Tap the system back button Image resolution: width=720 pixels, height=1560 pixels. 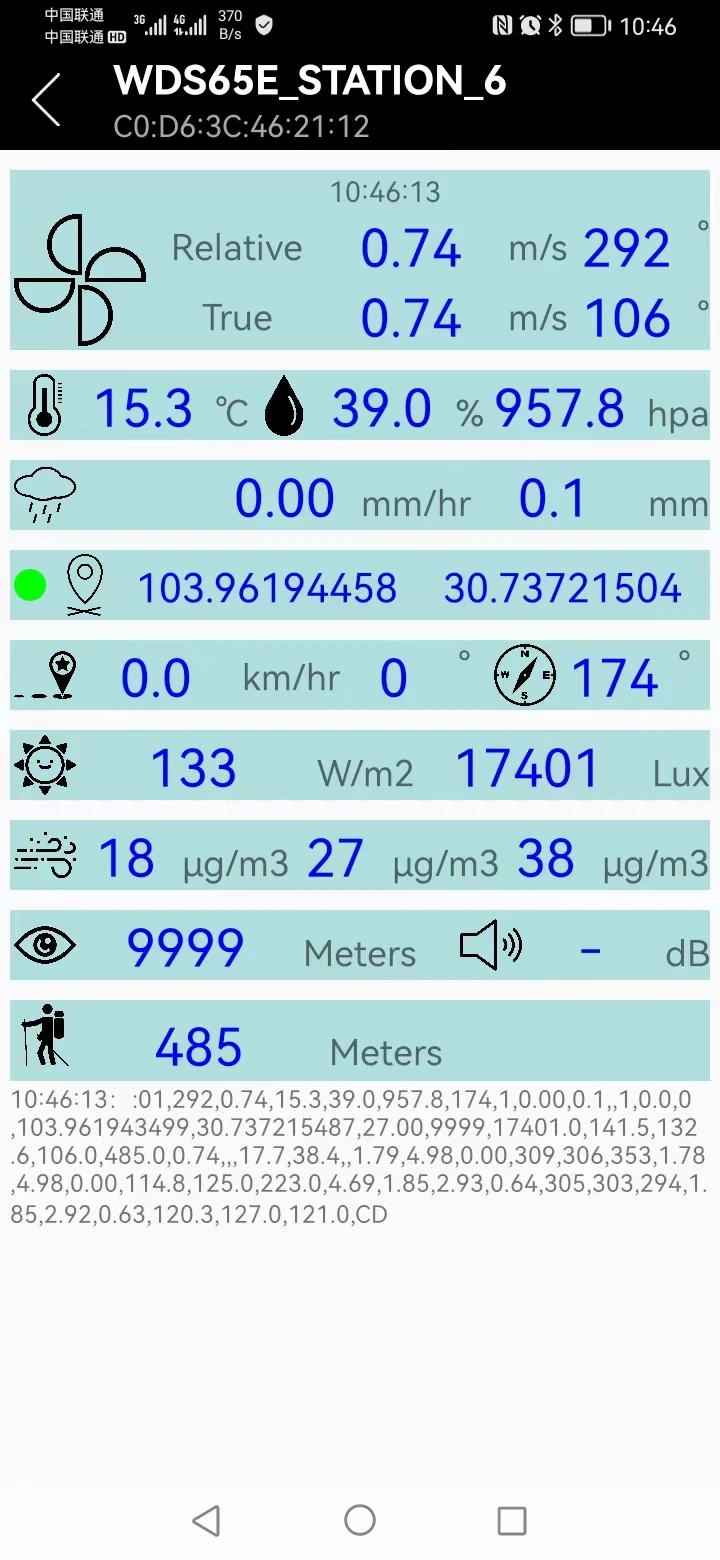coord(206,1521)
